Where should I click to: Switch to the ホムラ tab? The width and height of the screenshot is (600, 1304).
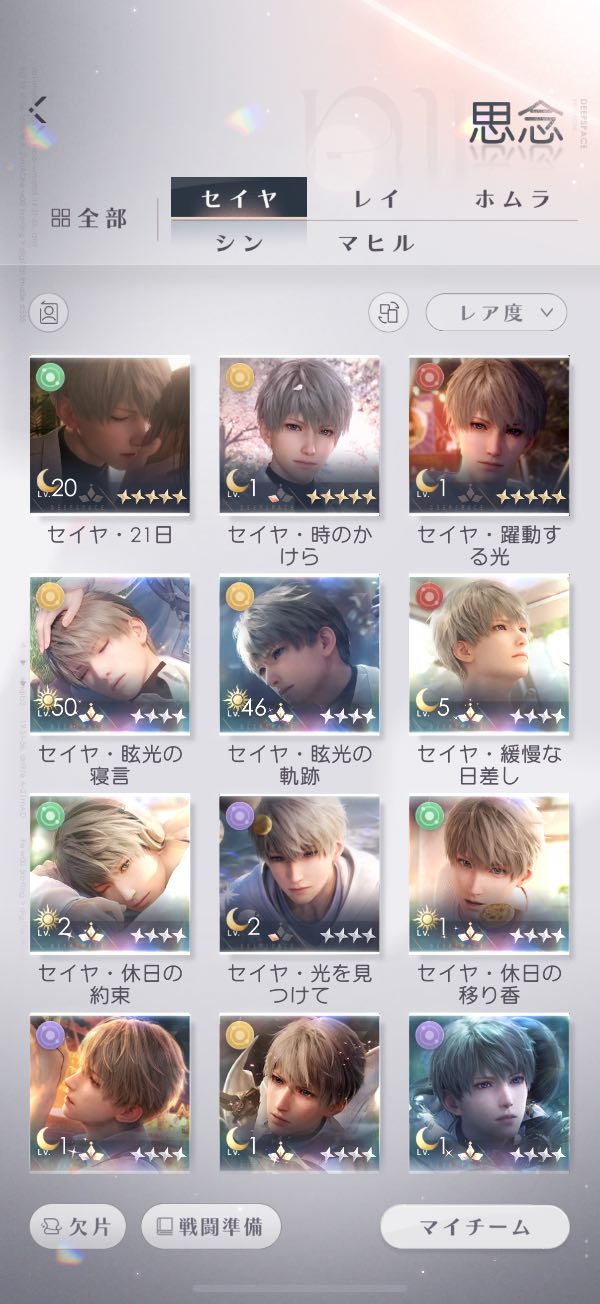(x=512, y=198)
